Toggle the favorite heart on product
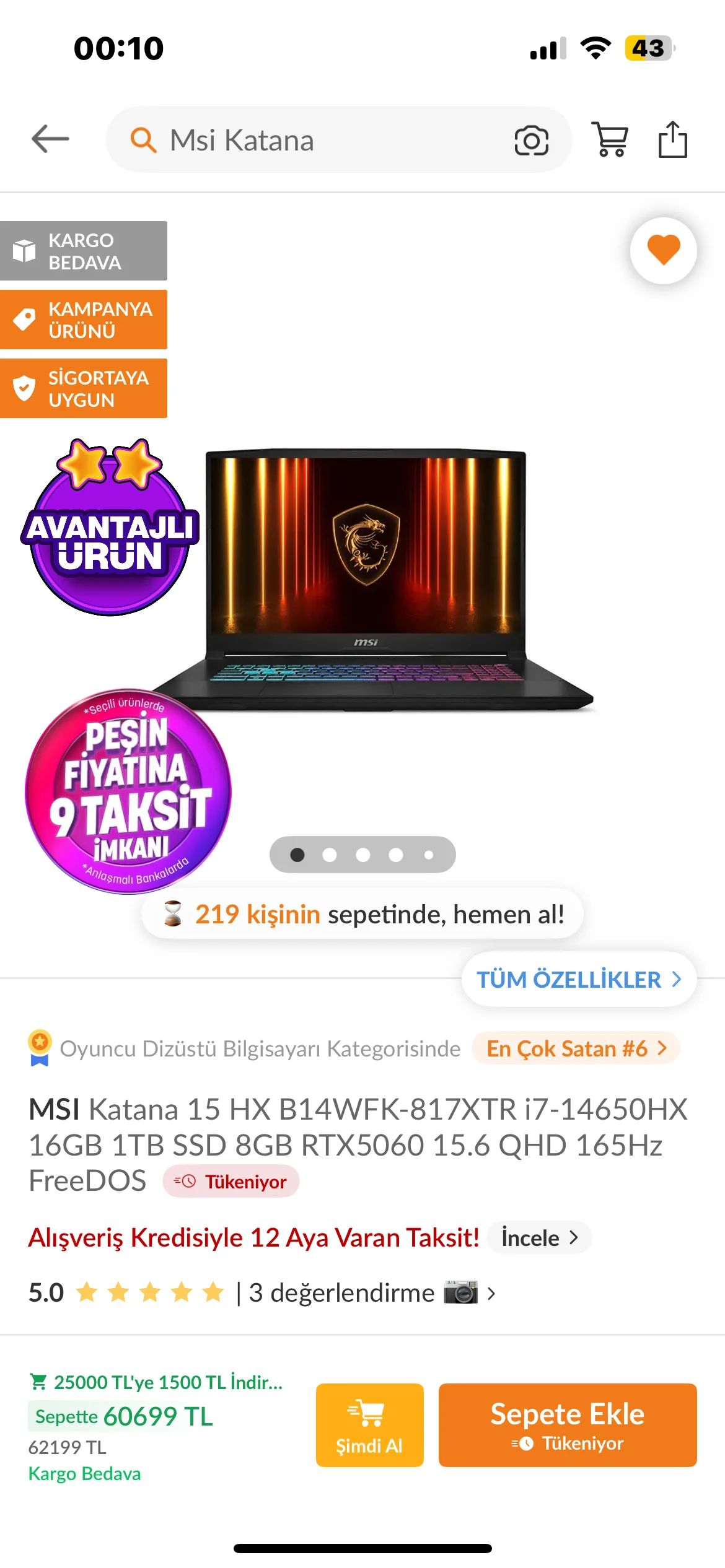This screenshot has width=725, height=1568. (x=663, y=250)
